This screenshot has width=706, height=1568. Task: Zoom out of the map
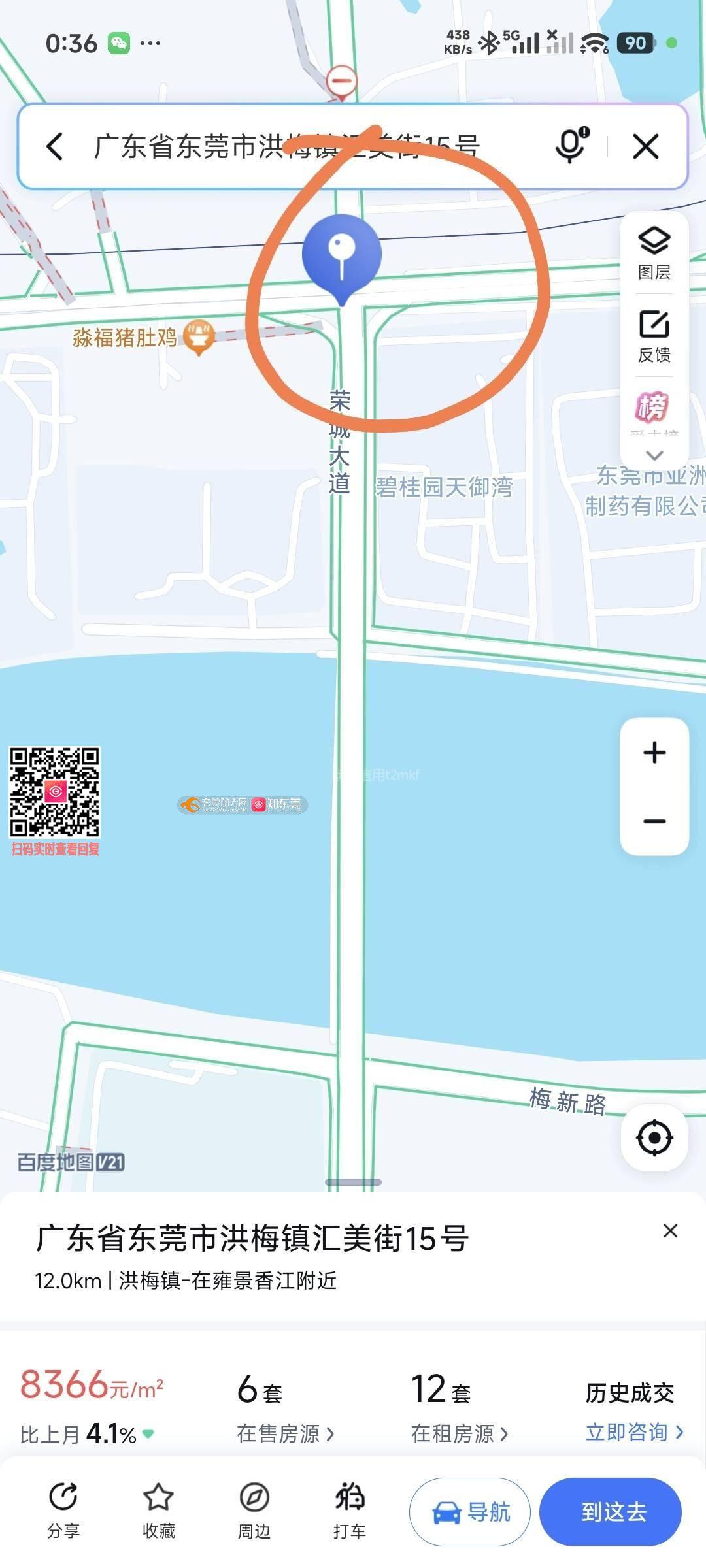[x=654, y=821]
